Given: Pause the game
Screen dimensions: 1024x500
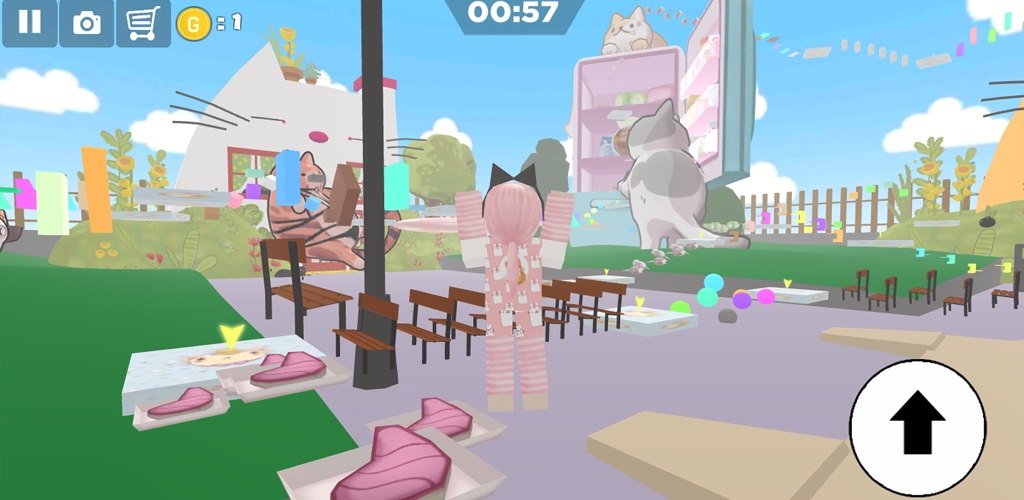Looking at the screenshot, I should tap(29, 22).
